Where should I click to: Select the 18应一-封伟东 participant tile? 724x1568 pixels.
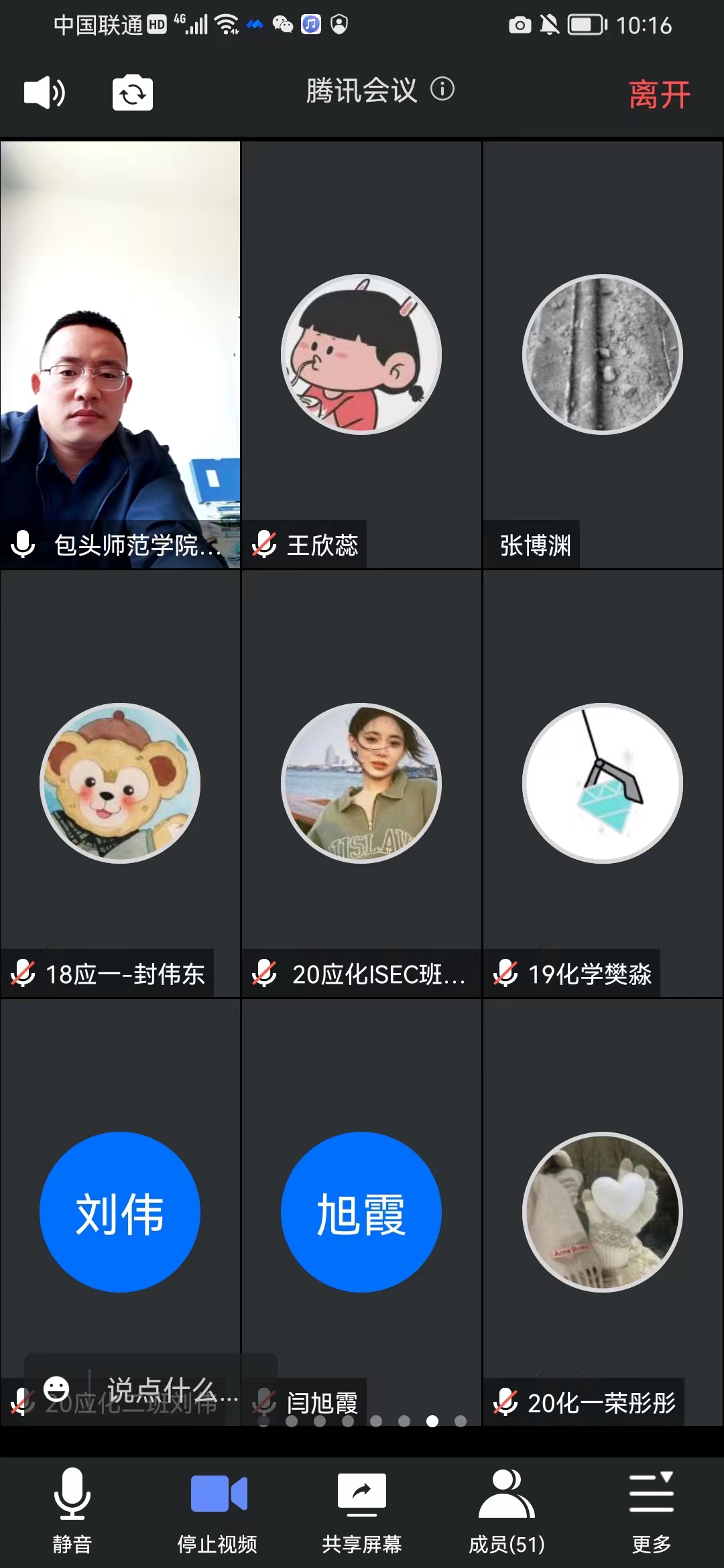click(x=121, y=784)
